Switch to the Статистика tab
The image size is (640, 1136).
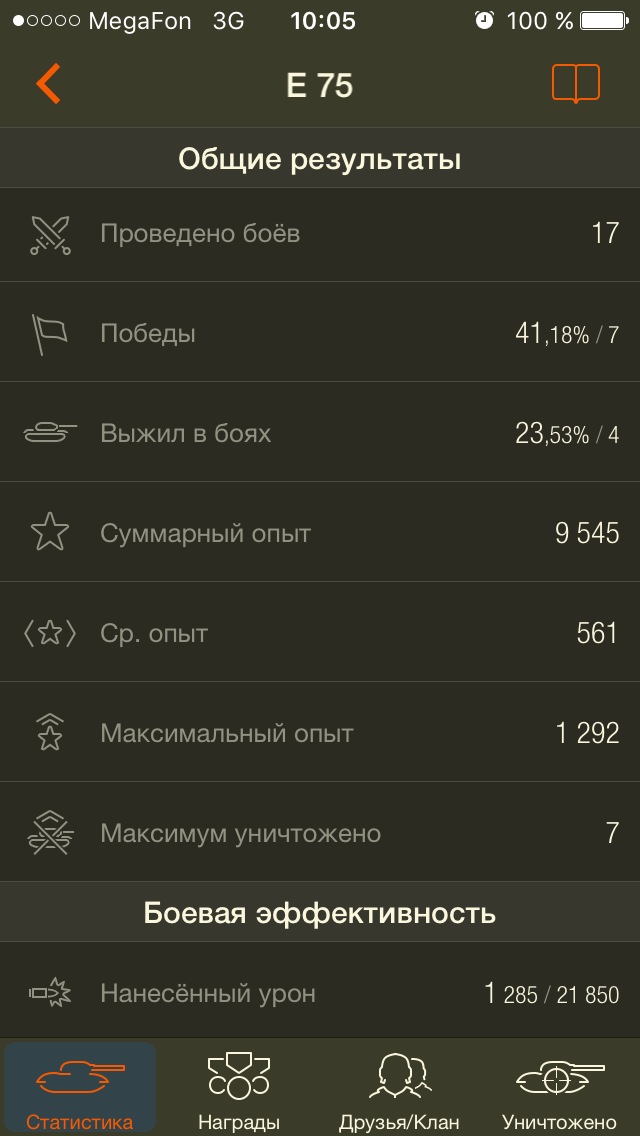pyautogui.click(x=80, y=1089)
